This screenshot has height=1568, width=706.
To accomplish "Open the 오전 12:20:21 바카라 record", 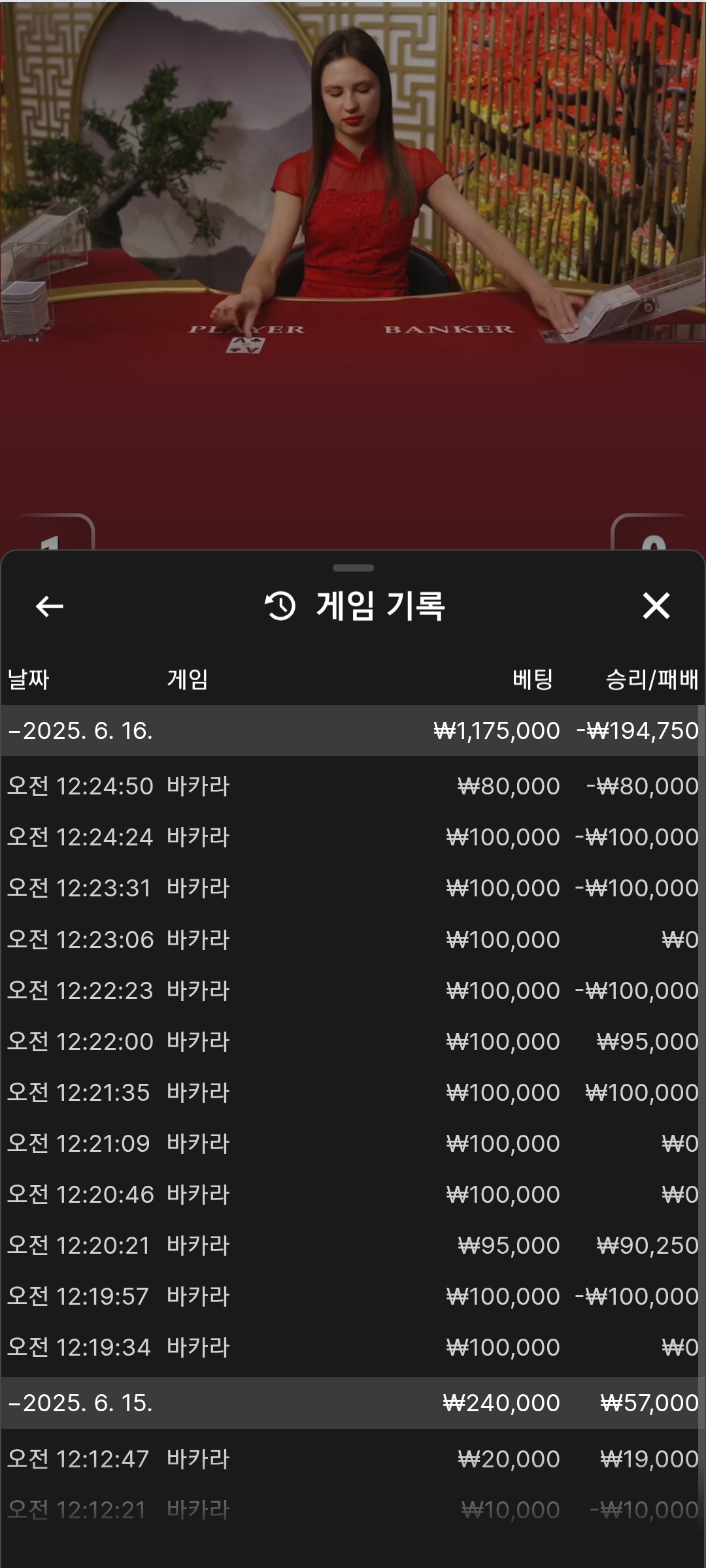I will pyautogui.click(x=353, y=1245).
